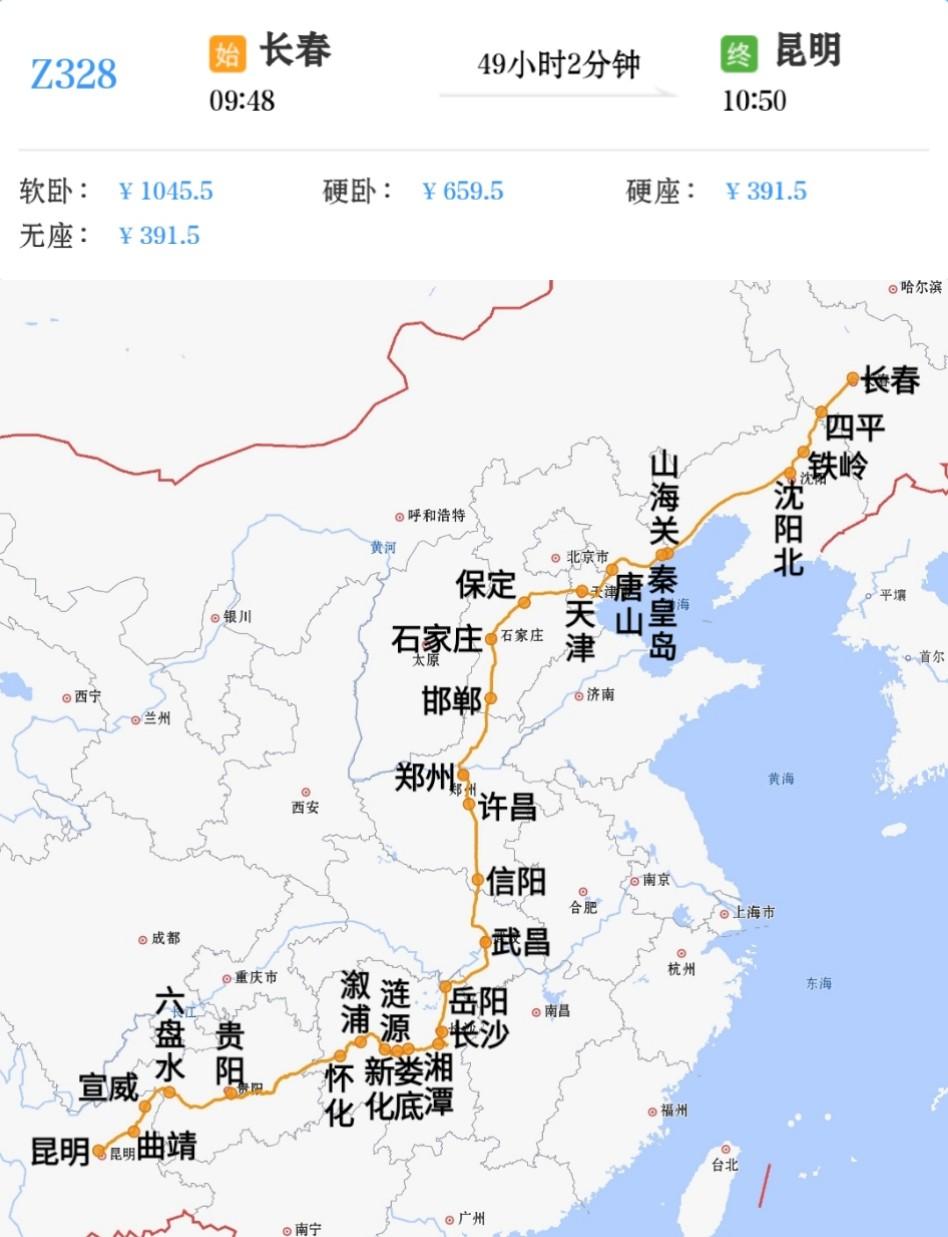Click the station dot near 石家庄
This screenshot has width=948, height=1237.
[x=490, y=637]
